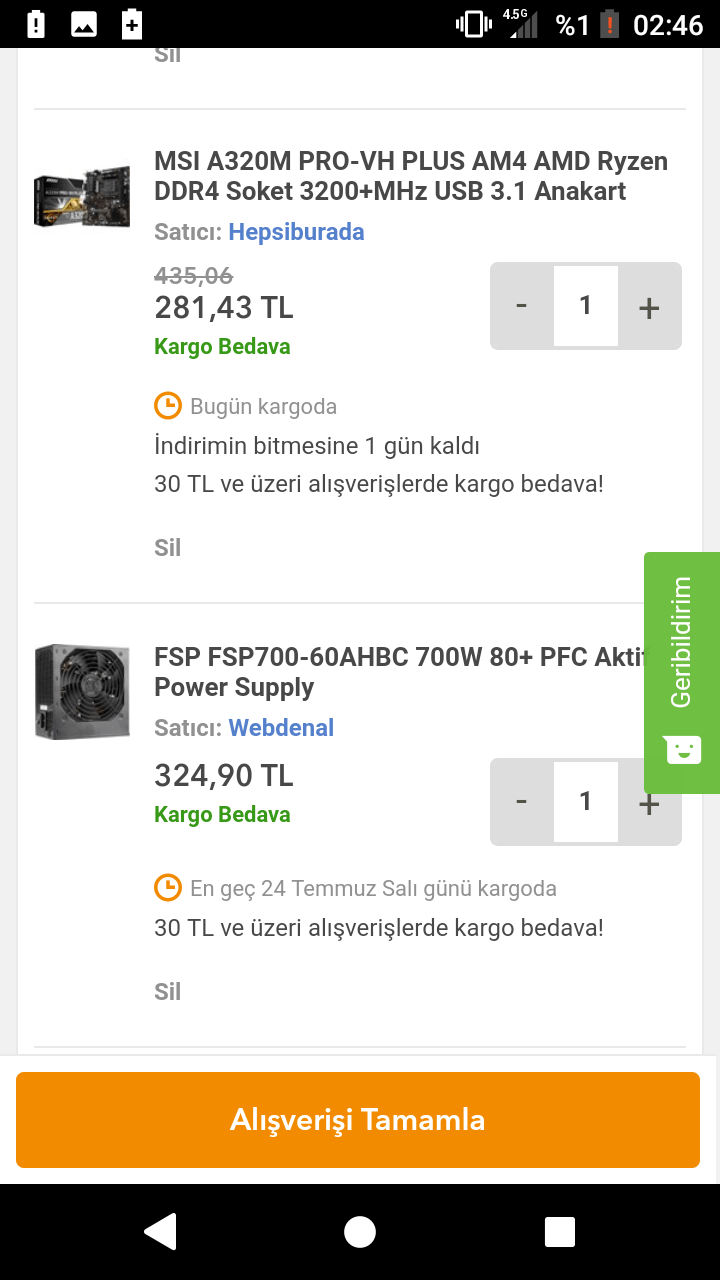The width and height of the screenshot is (720, 1280).
Task: Tap Alışverişi Tamamla to finish checkout
Action: (358, 1119)
